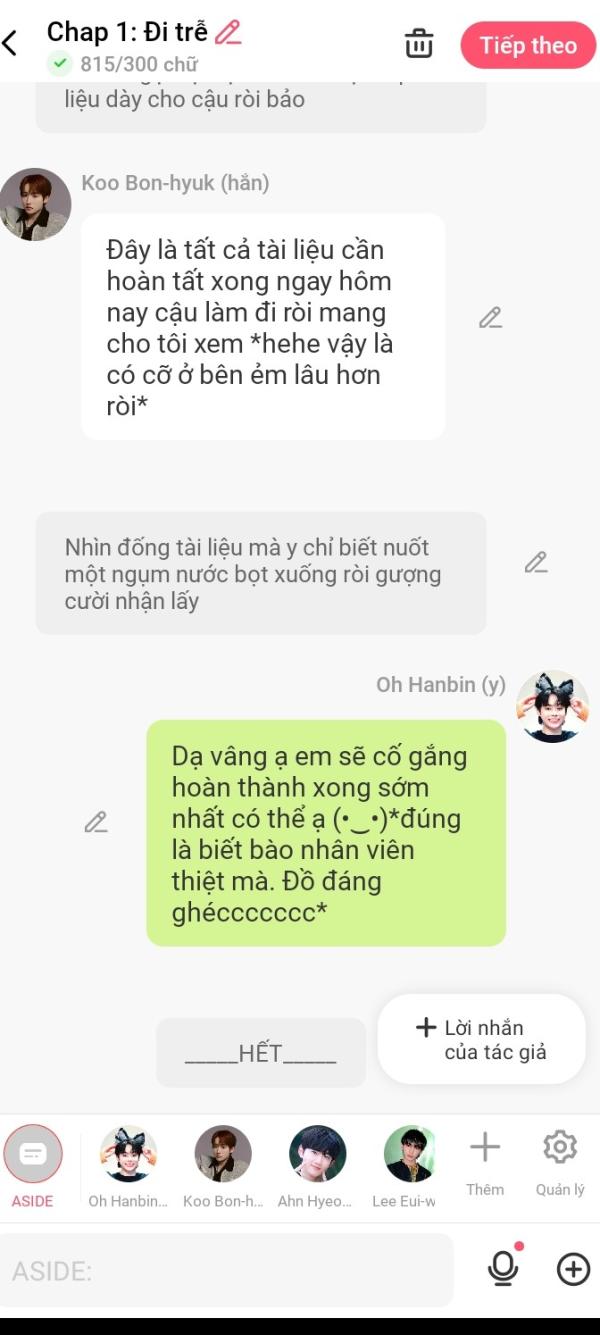The width and height of the screenshot is (600, 1335).
Task: Go back using the top-left arrow
Action: 11,43
